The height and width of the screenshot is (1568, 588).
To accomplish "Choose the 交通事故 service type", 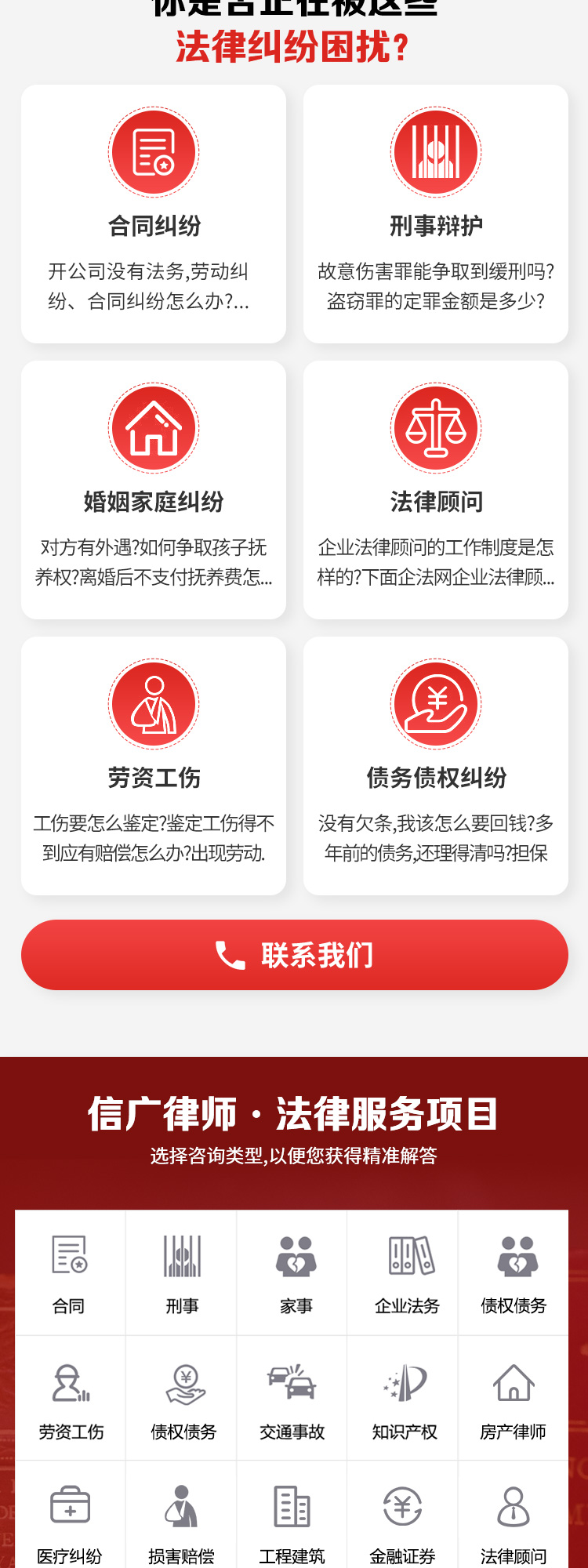I will point(292,1399).
